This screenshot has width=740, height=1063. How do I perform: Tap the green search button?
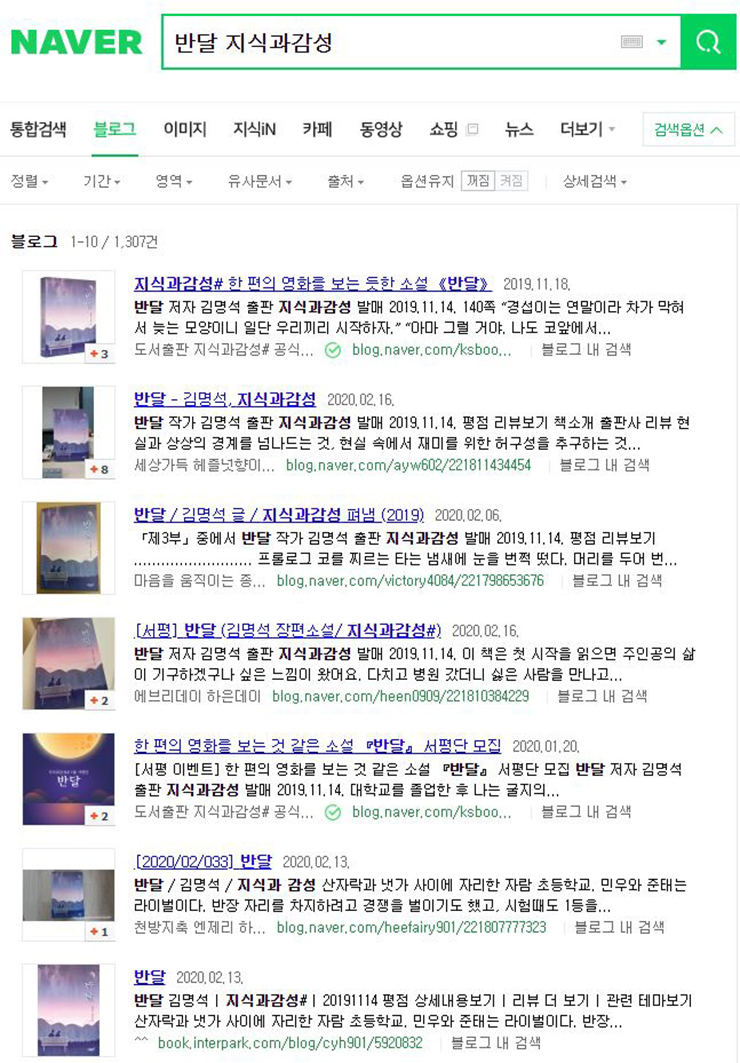708,42
